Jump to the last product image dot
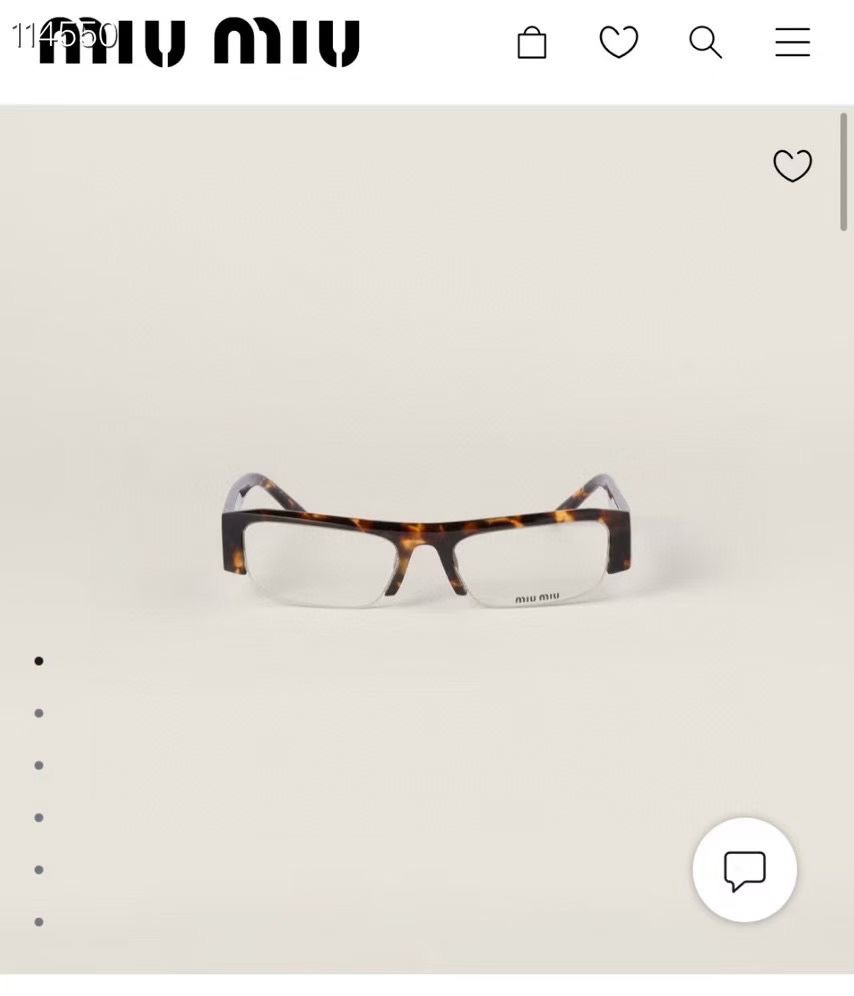This screenshot has width=854, height=996. (39, 922)
